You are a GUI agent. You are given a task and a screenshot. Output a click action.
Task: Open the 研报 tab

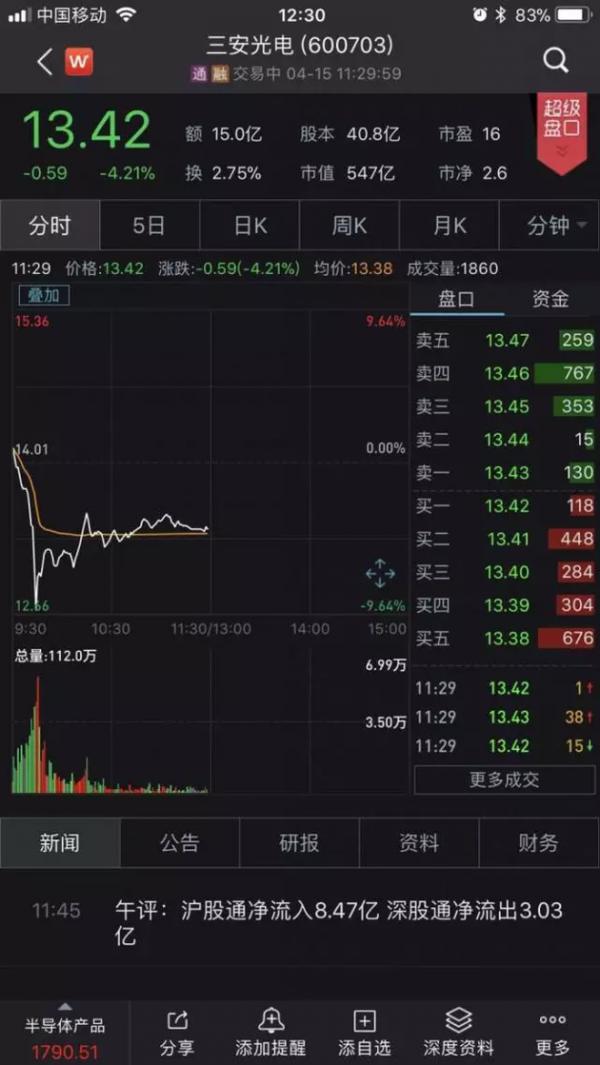(299, 843)
